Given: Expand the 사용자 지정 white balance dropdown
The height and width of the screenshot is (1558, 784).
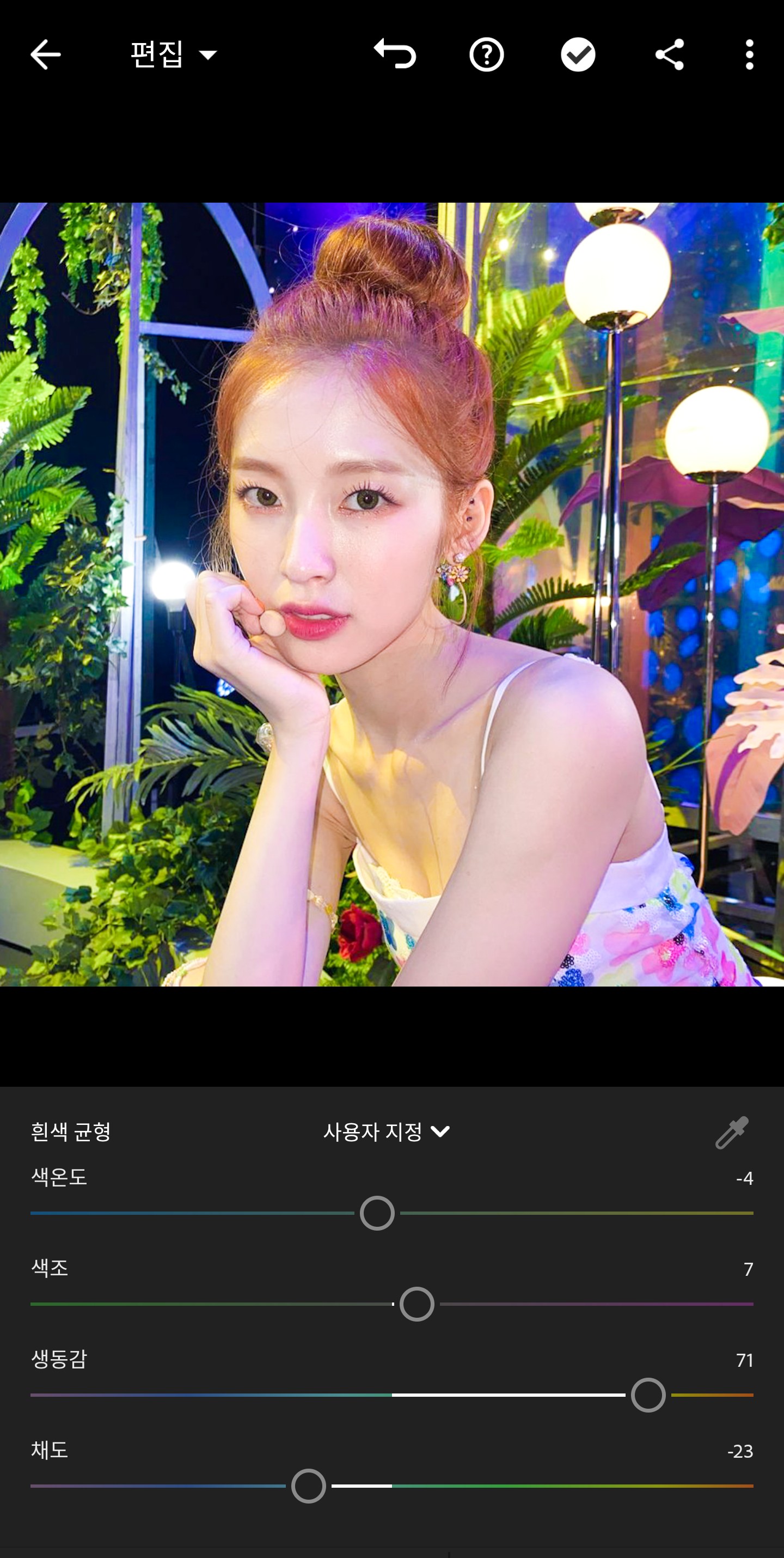Looking at the screenshot, I should click(386, 1131).
